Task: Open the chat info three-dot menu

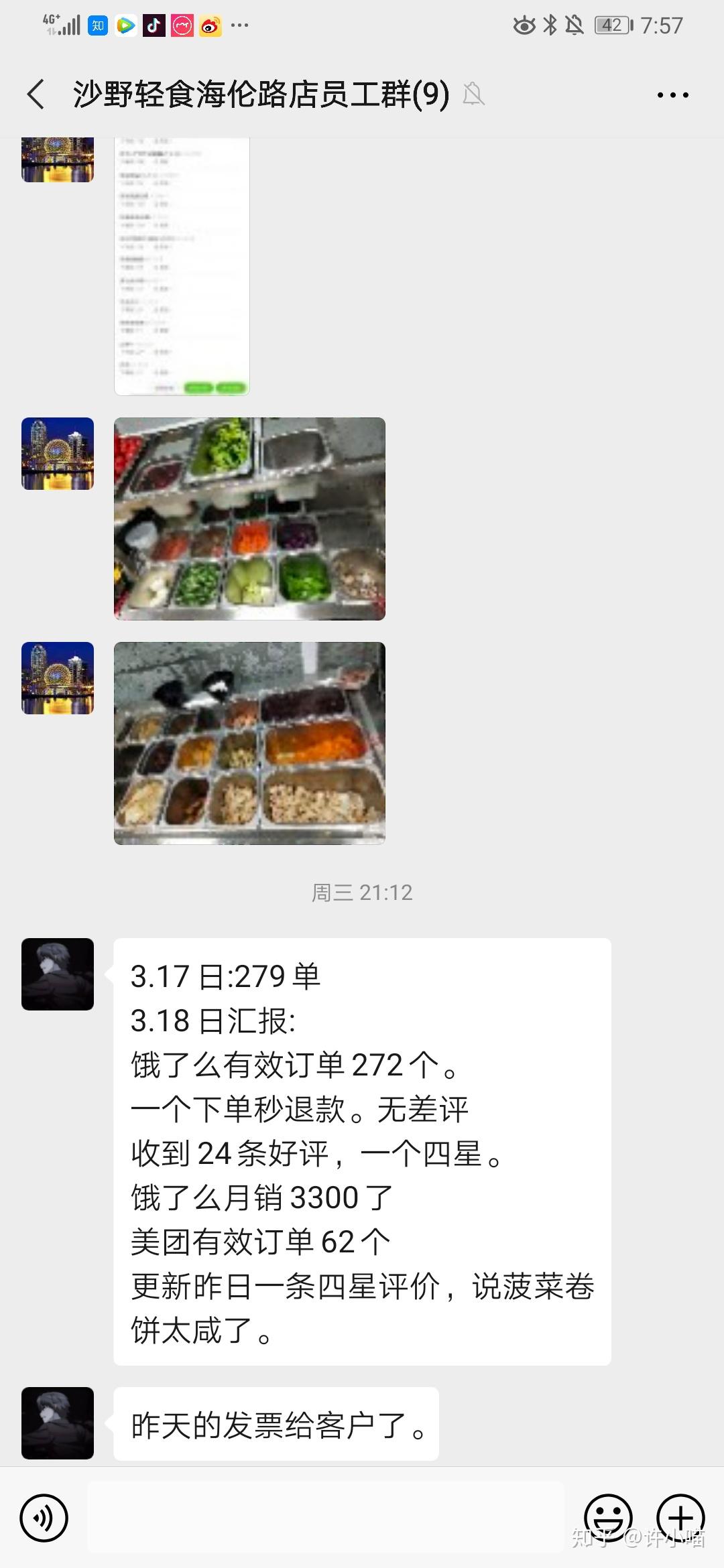Action: 672,95
